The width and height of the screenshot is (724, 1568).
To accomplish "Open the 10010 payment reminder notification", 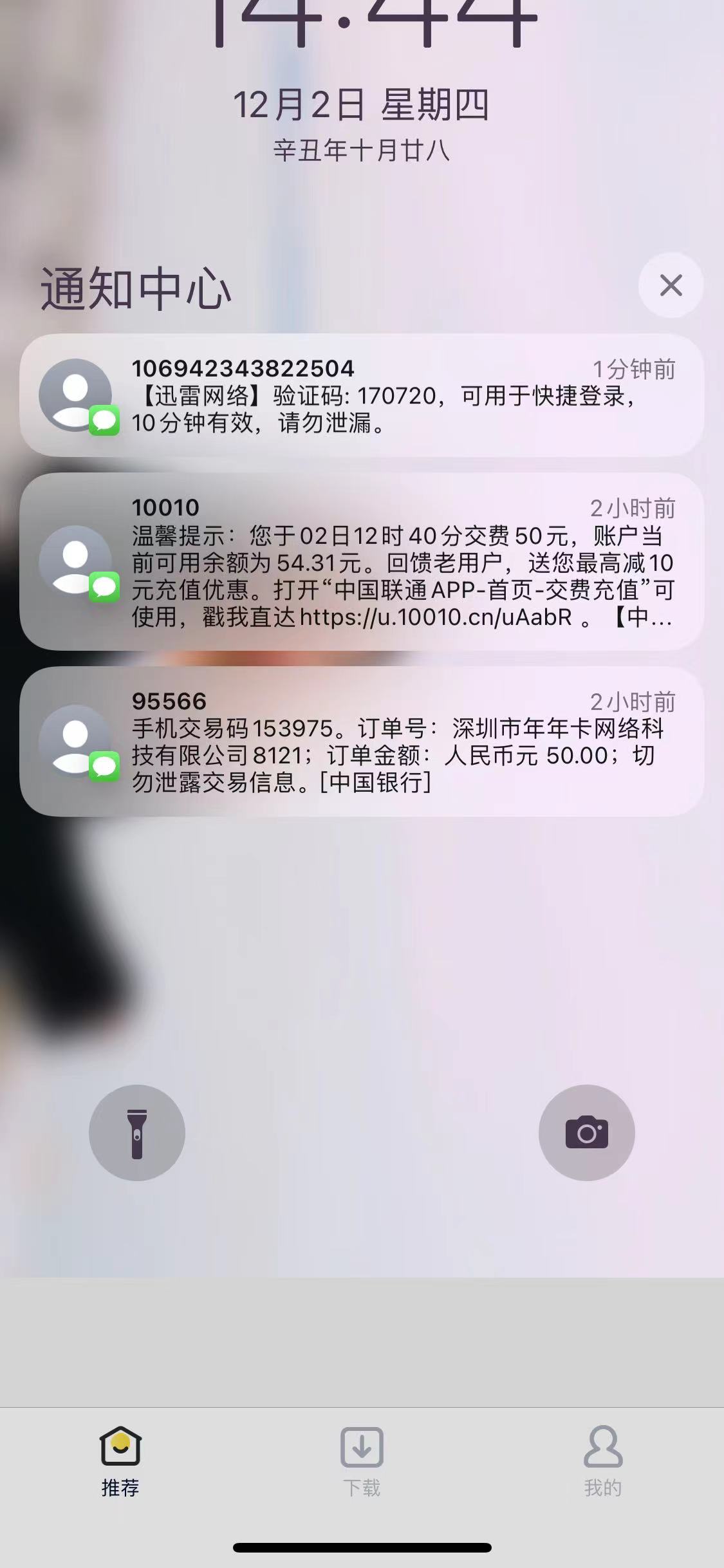I will tap(362, 561).
